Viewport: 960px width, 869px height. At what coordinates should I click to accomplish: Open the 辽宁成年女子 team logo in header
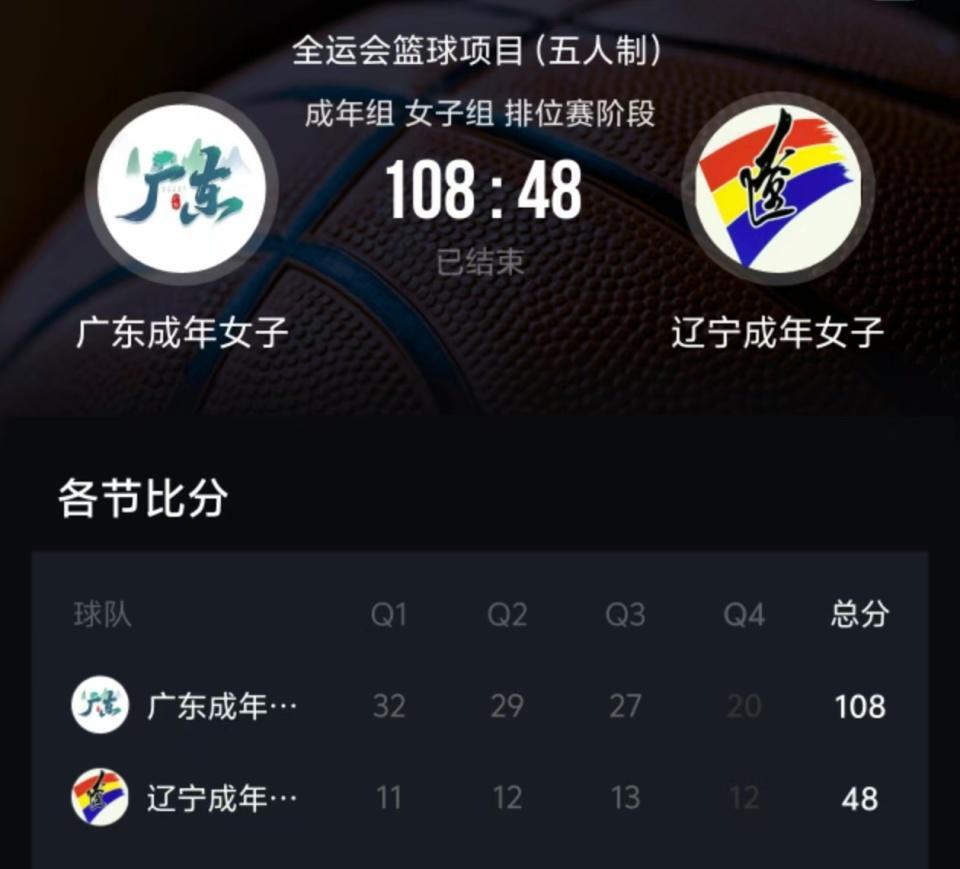pos(778,189)
